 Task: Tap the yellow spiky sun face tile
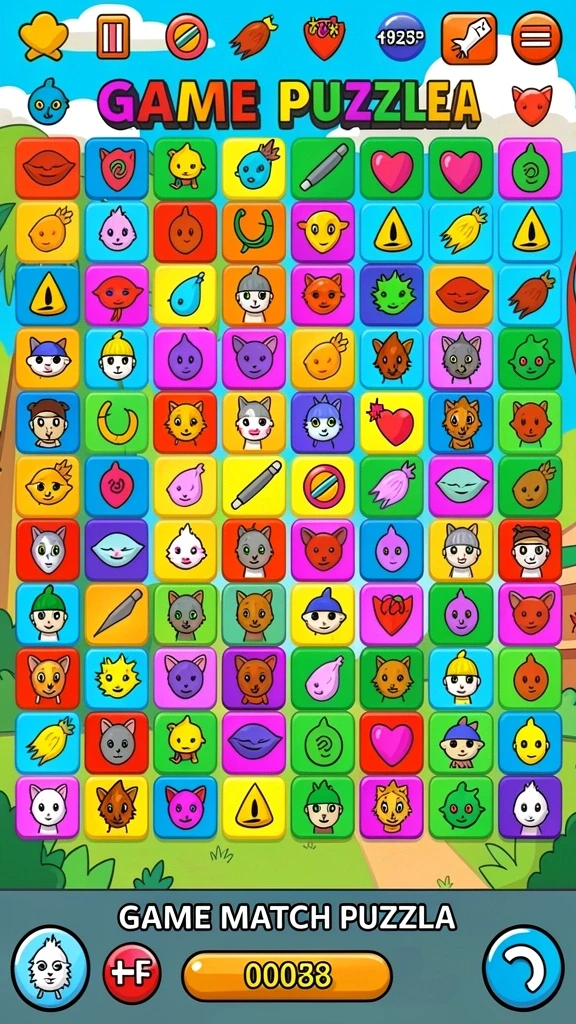coord(116,679)
